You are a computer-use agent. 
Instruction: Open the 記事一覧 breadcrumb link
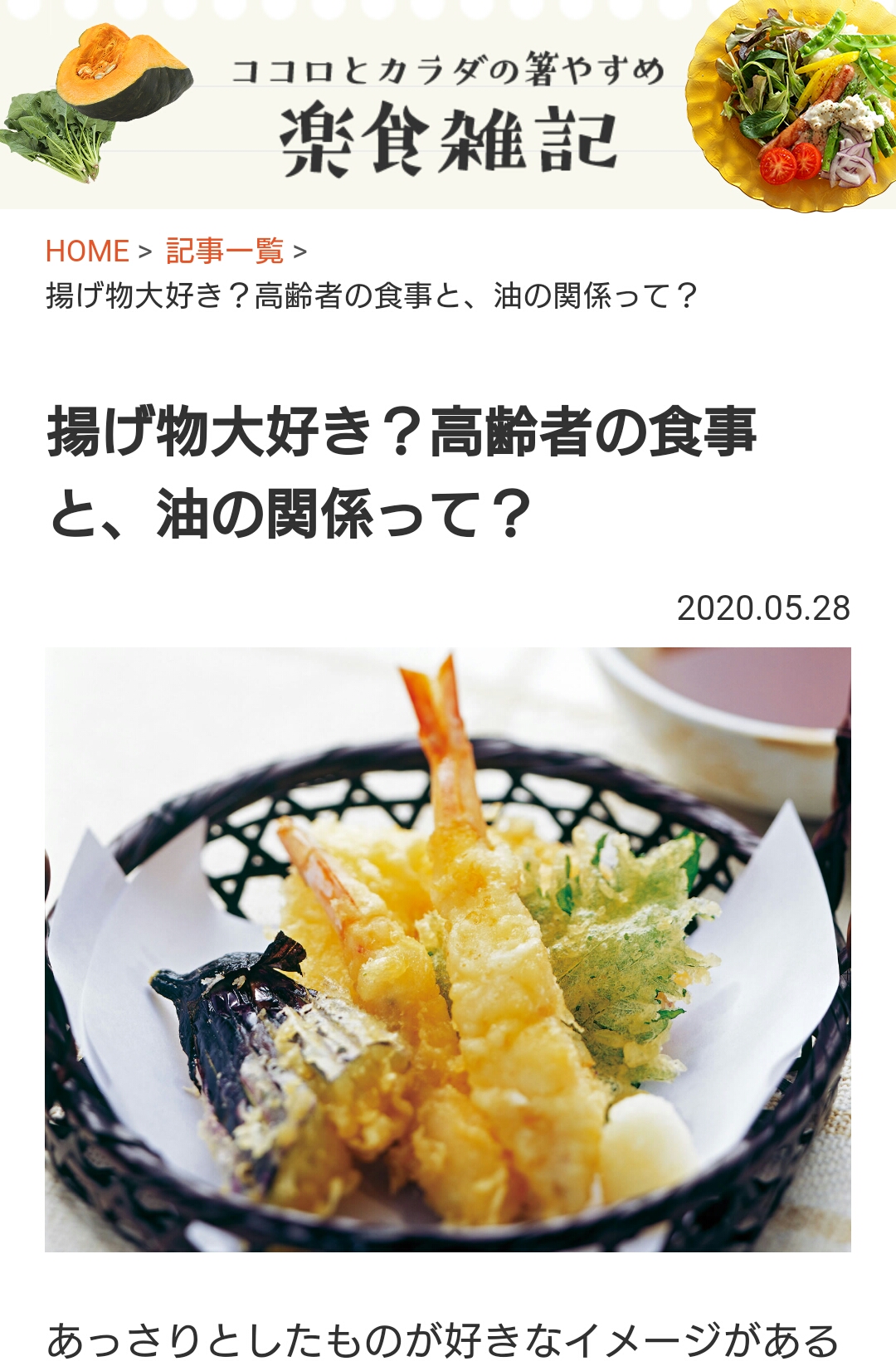click(x=225, y=251)
